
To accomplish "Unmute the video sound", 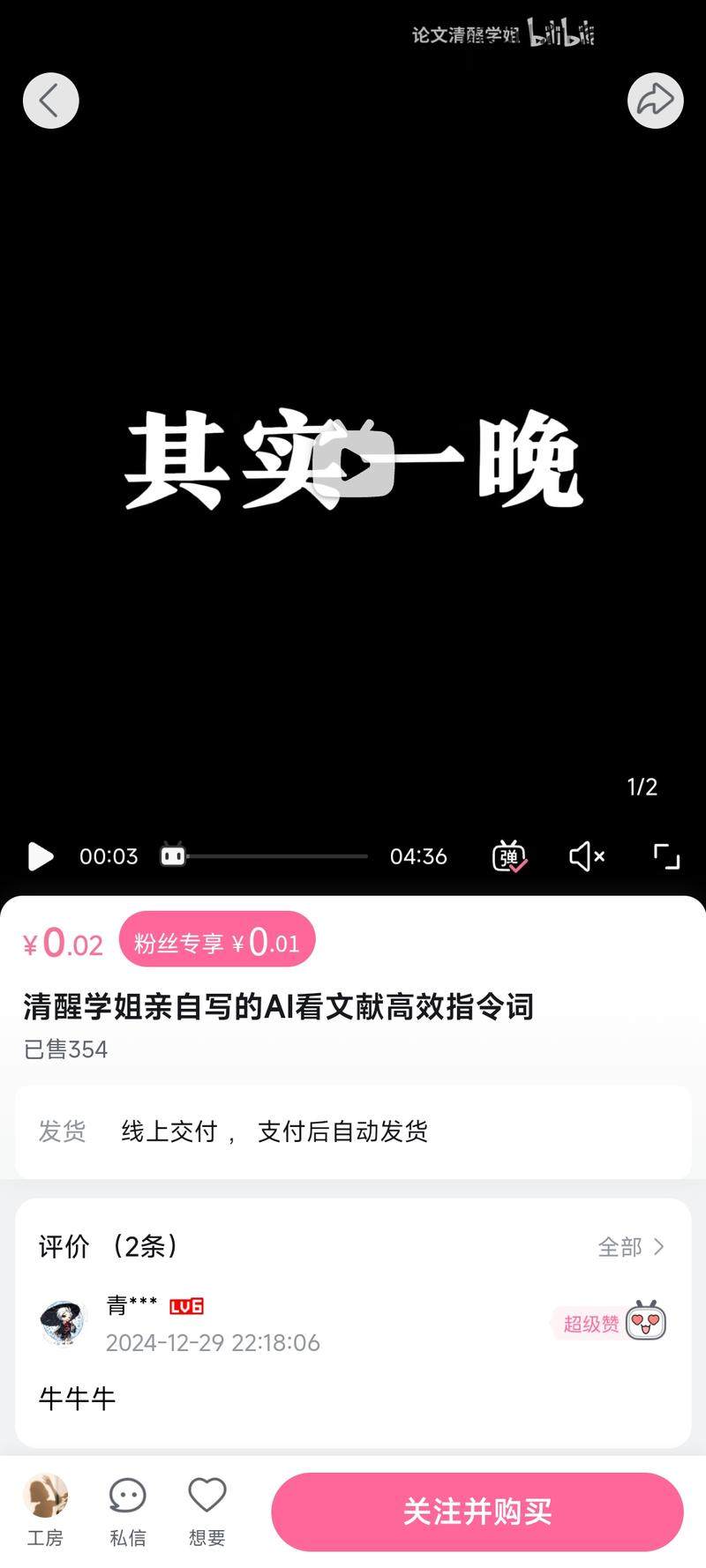I will [x=586, y=856].
